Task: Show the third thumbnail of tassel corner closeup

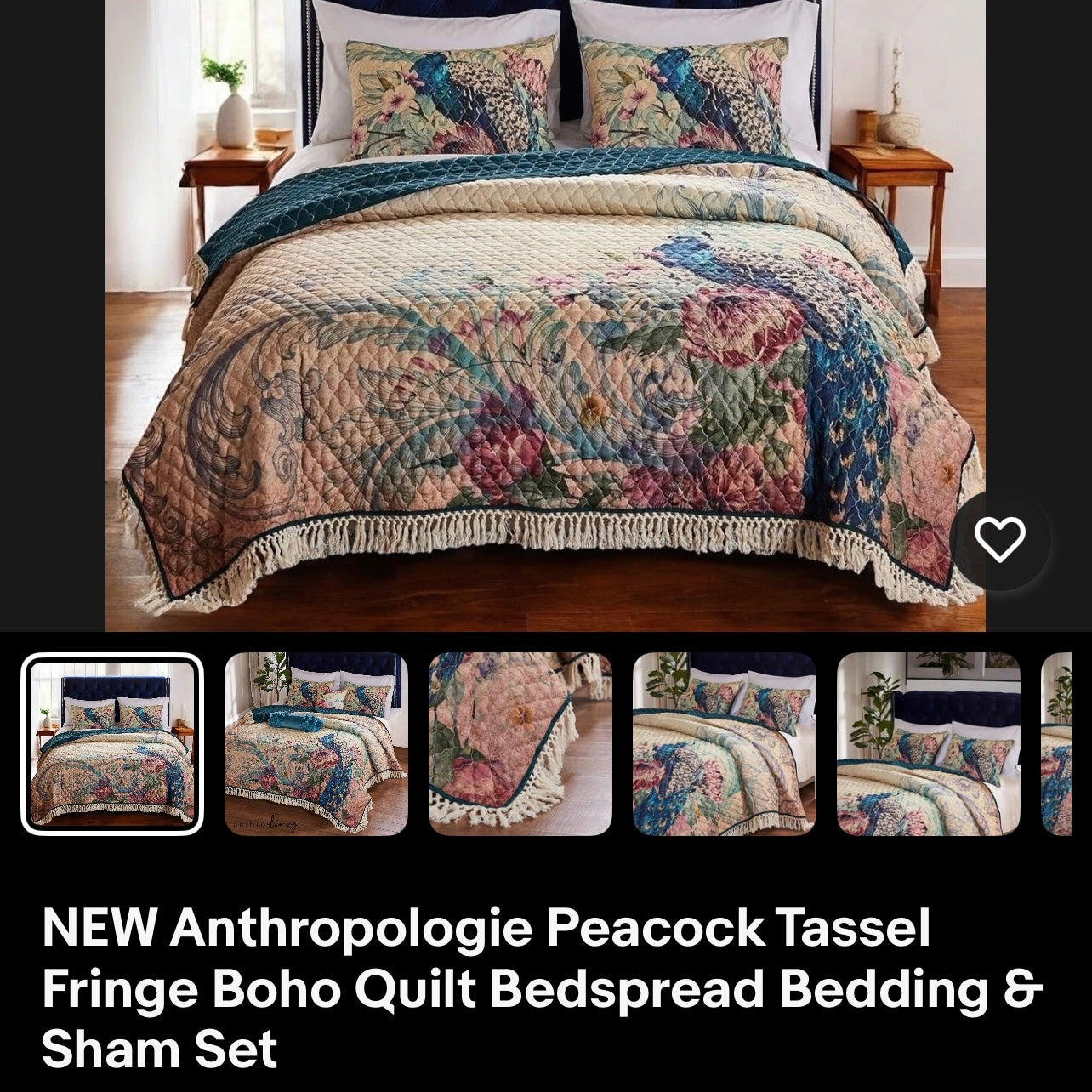Action: (x=520, y=744)
